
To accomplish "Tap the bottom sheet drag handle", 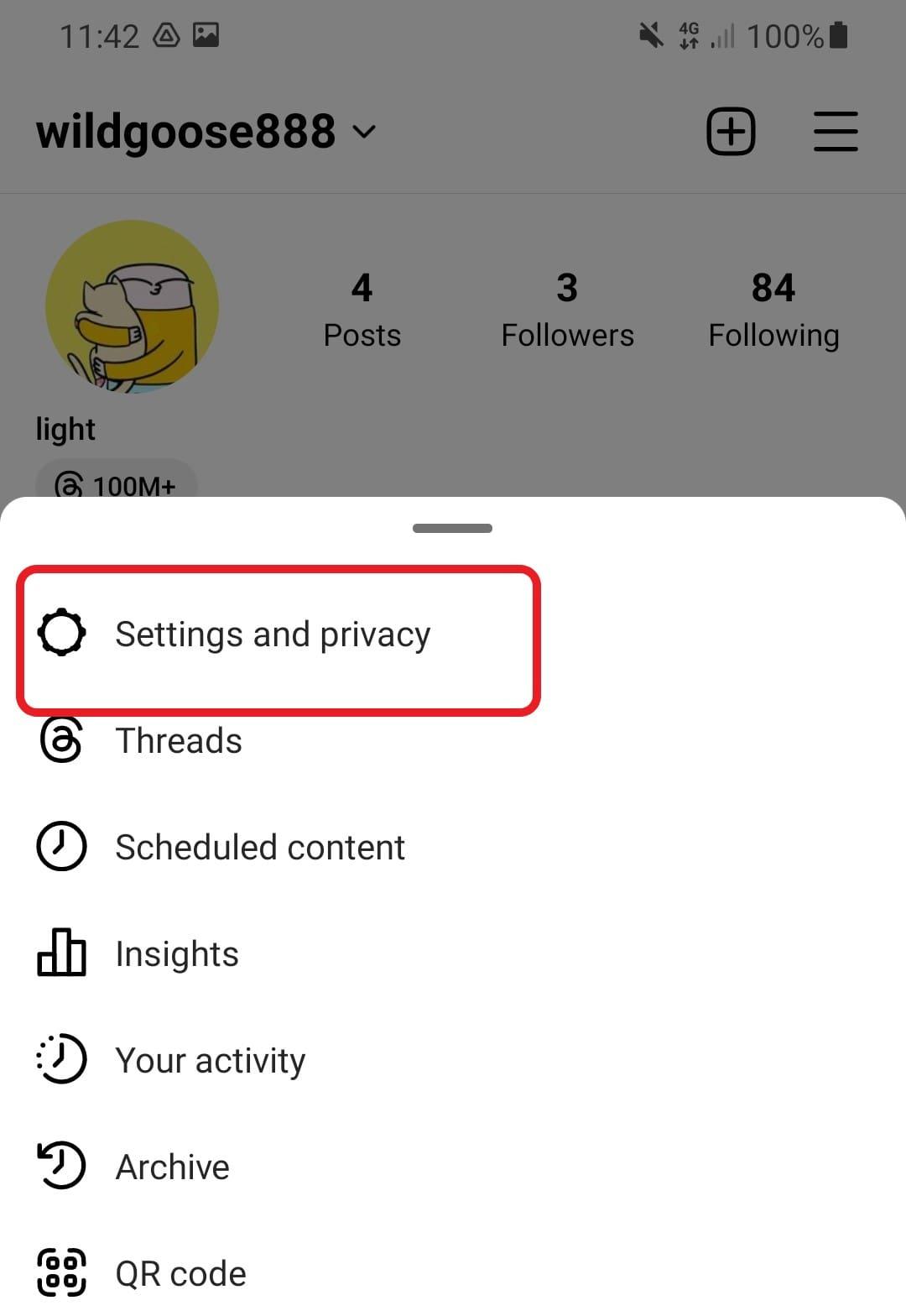I will 452,528.
